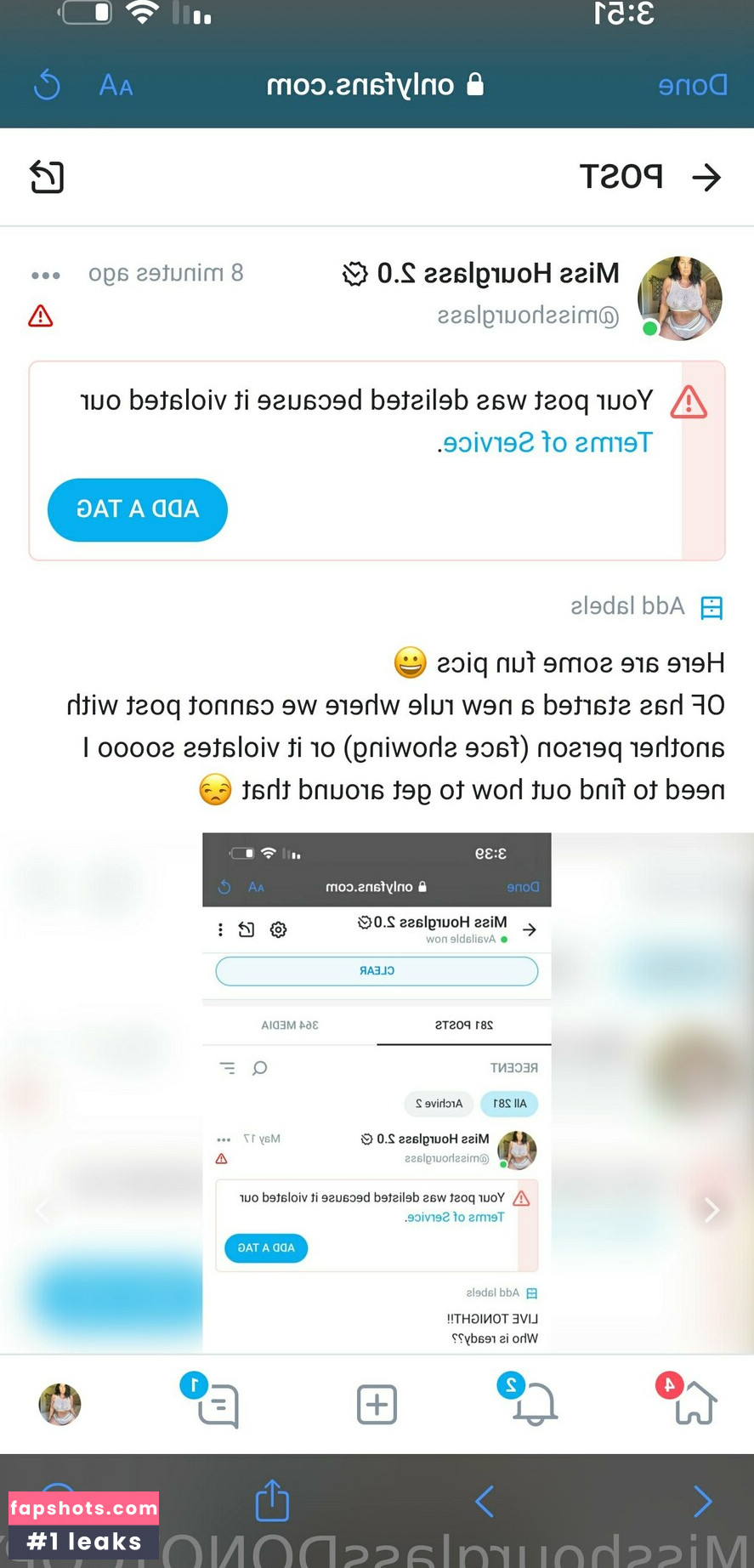Go to the home feed tab
The image size is (754, 1568).
pos(694,1403)
